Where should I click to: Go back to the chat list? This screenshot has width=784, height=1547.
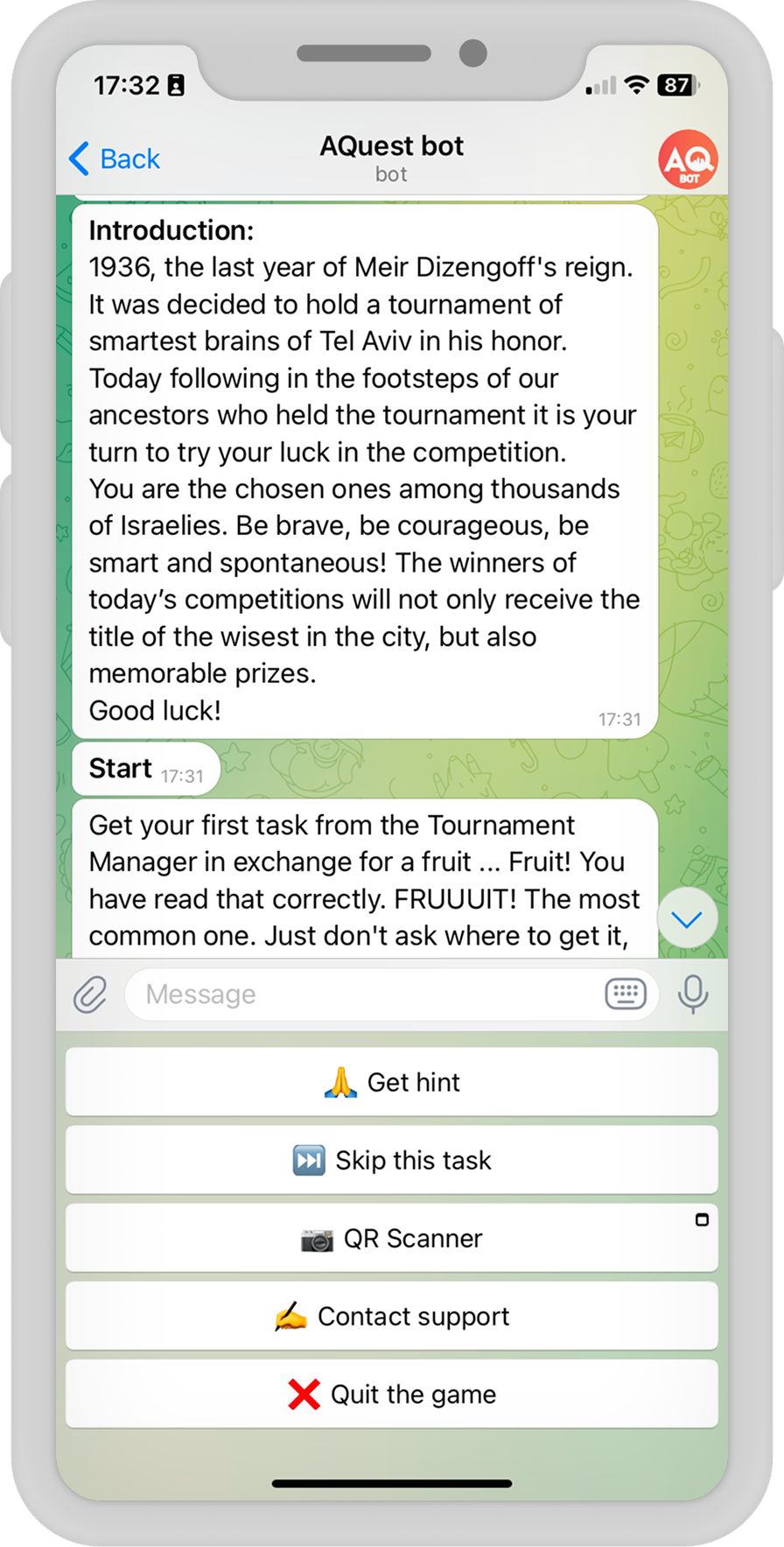click(115, 159)
